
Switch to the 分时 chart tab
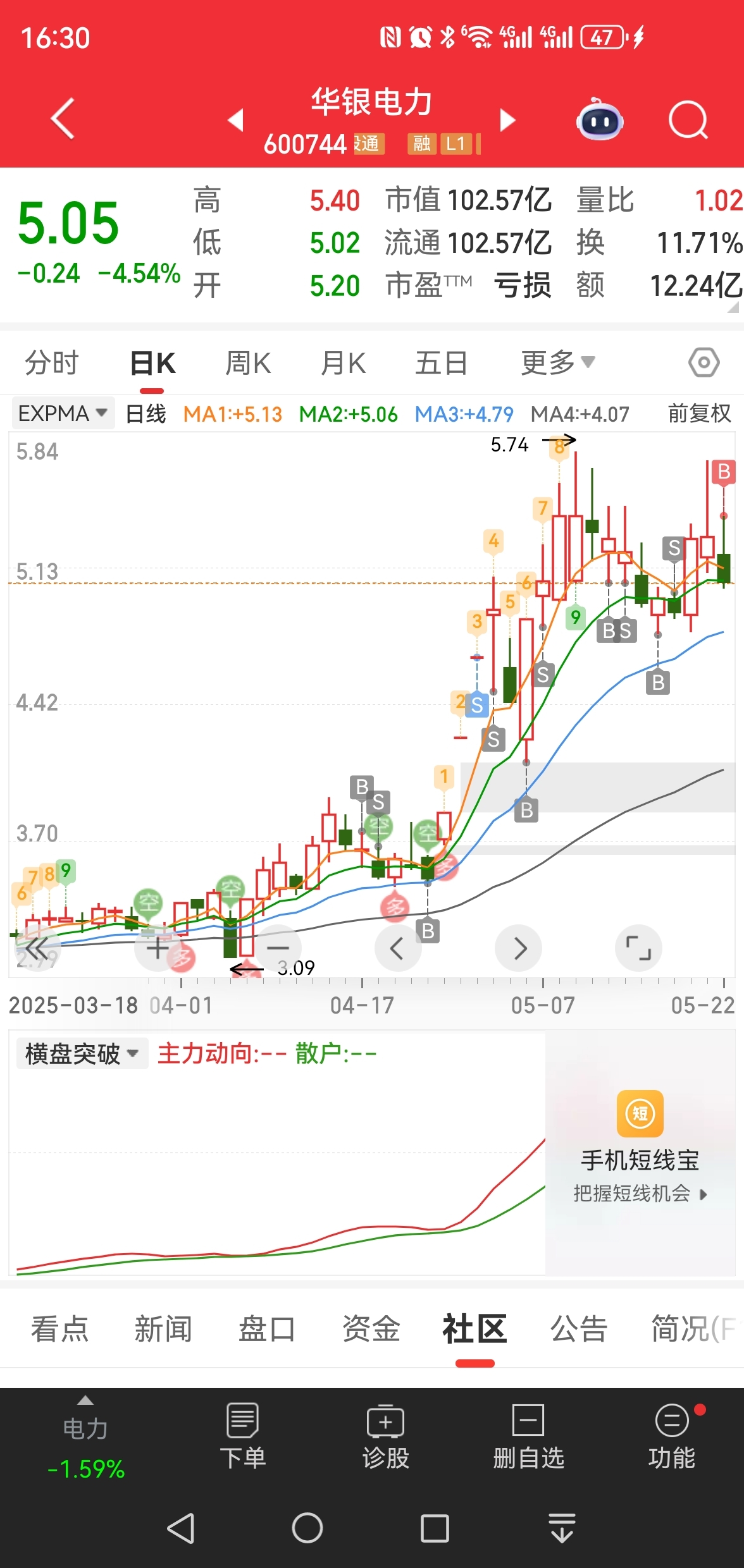pos(52,363)
